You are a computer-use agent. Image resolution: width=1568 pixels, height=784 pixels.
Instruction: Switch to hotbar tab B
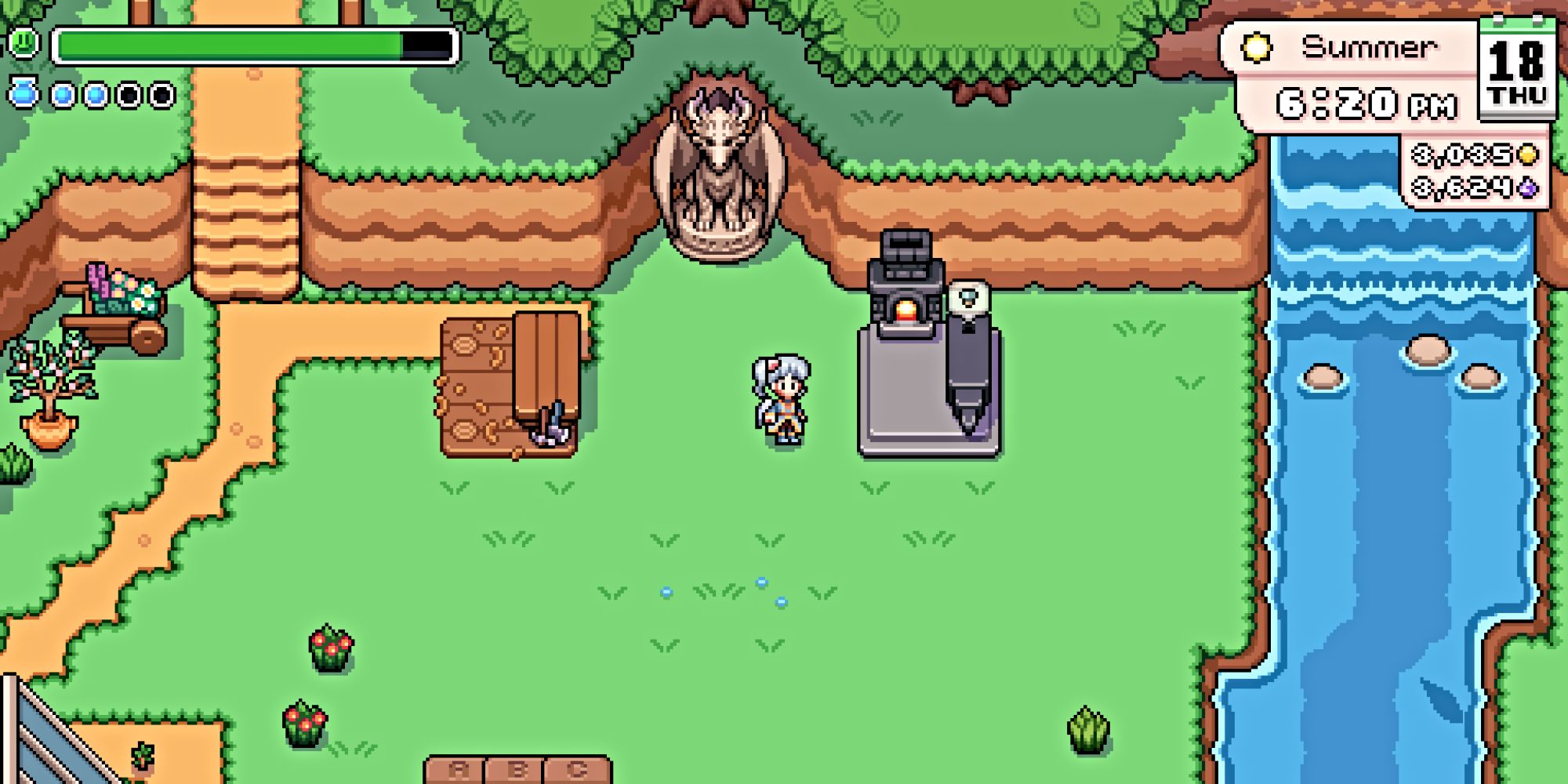point(516,770)
